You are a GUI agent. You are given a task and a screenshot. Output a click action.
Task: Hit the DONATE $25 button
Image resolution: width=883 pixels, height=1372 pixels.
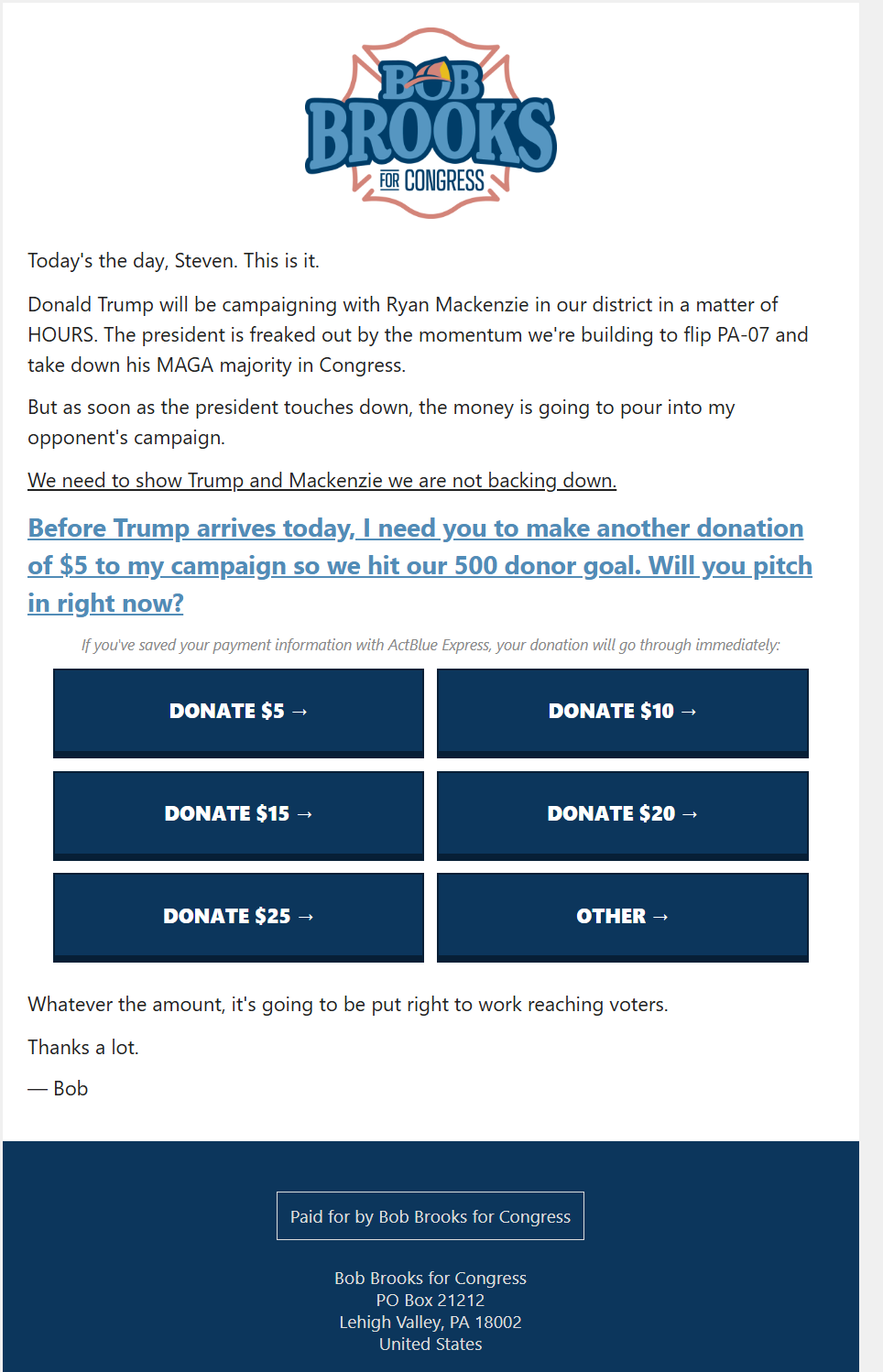pos(238,917)
